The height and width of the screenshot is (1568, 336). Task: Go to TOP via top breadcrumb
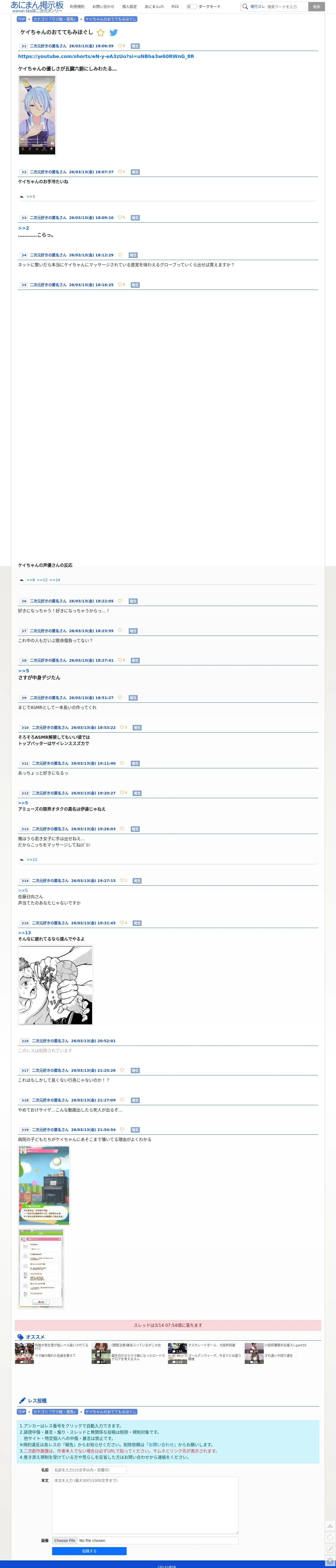(21, 19)
